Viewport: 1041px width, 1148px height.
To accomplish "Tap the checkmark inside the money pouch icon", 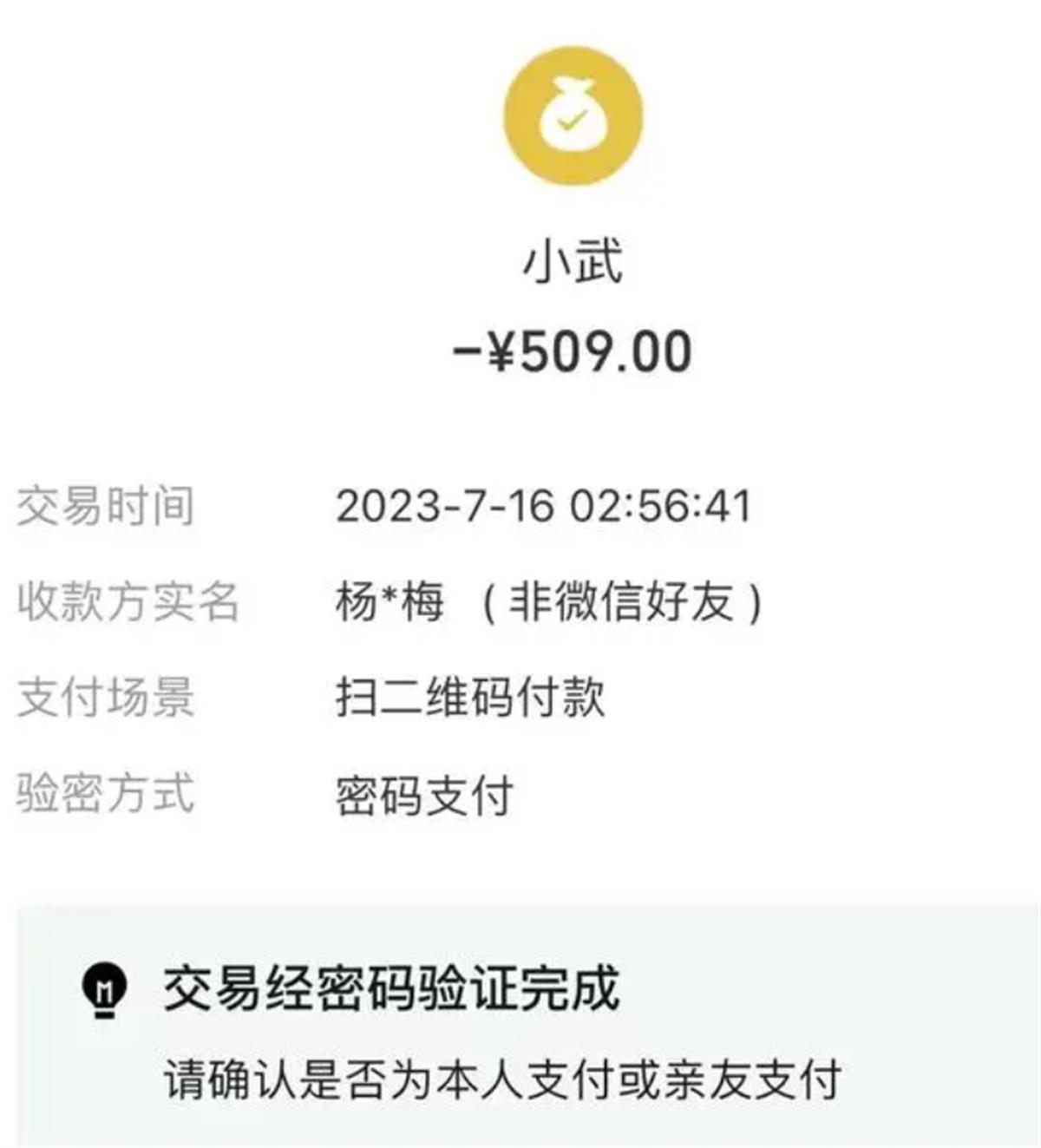I will pyautogui.click(x=572, y=122).
